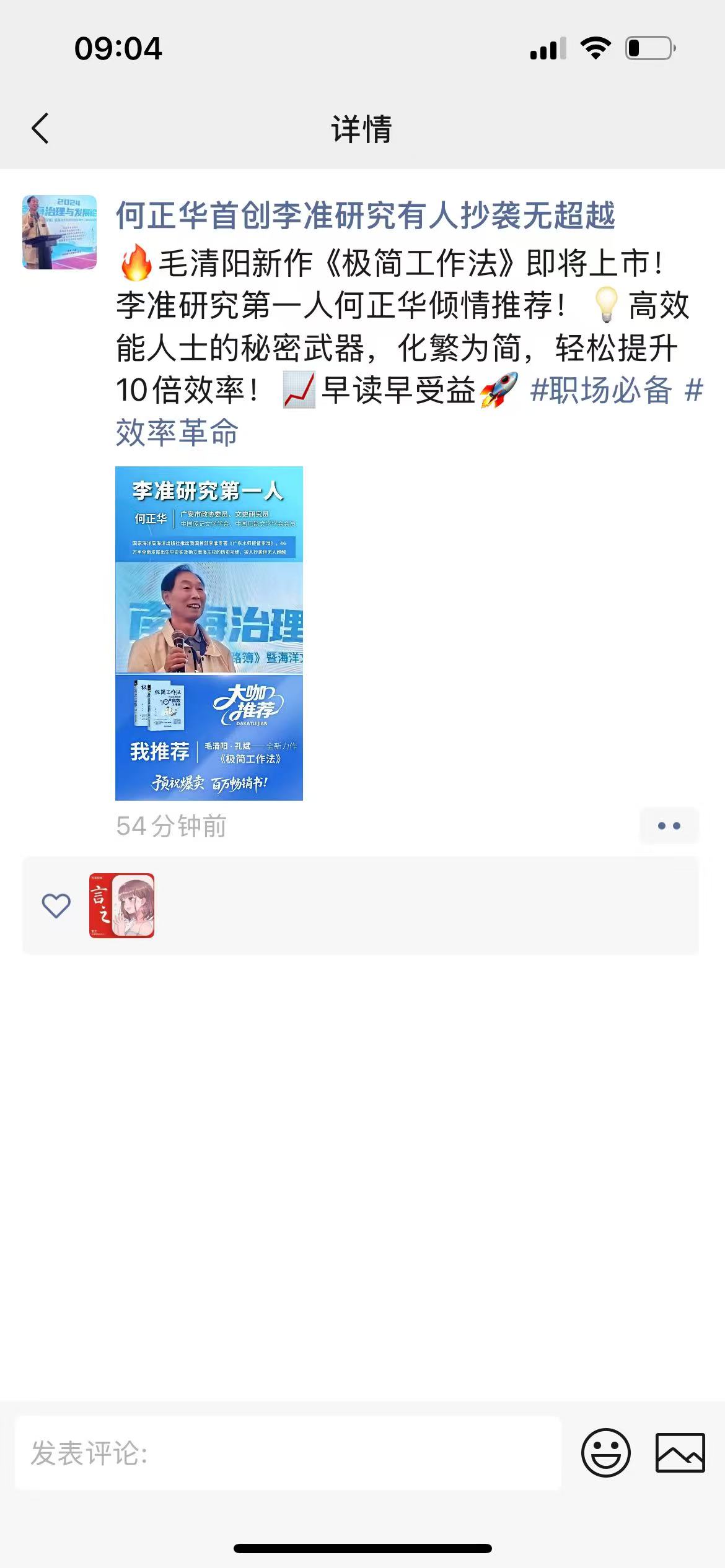Attach an image to the comment
The width and height of the screenshot is (725, 1568).
coord(680,1453)
